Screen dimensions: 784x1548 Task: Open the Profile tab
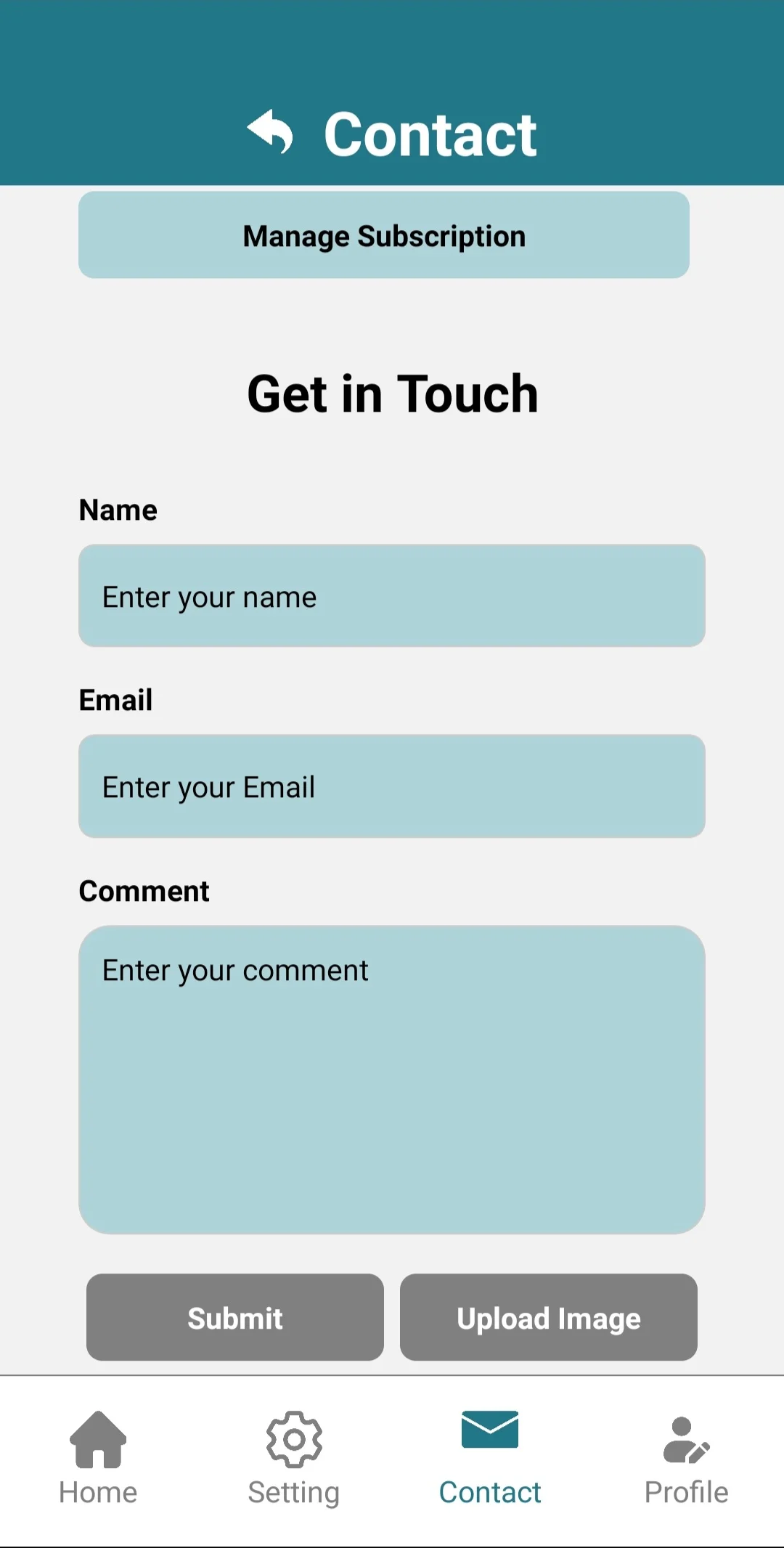tap(686, 1459)
